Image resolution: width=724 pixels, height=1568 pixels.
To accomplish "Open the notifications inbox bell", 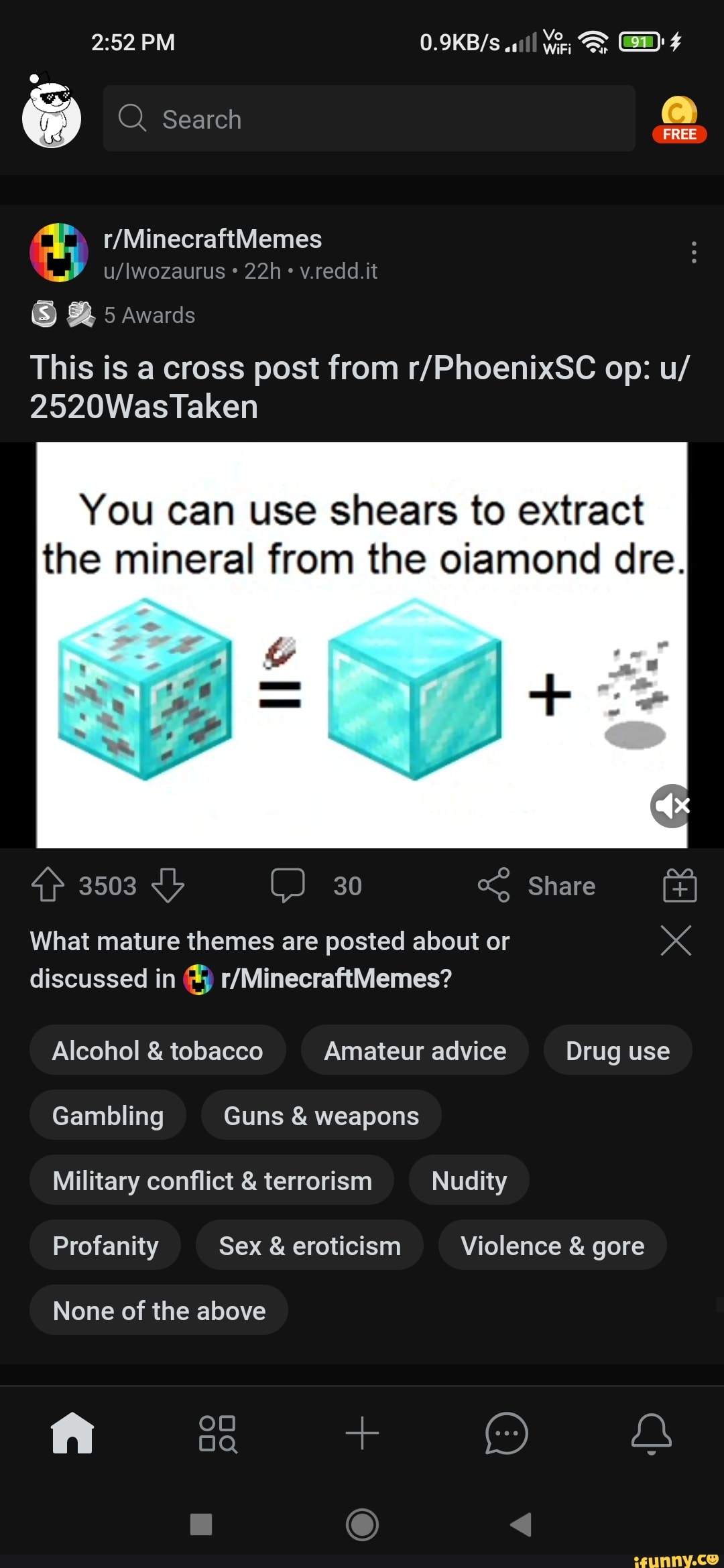I will pyautogui.click(x=651, y=1433).
